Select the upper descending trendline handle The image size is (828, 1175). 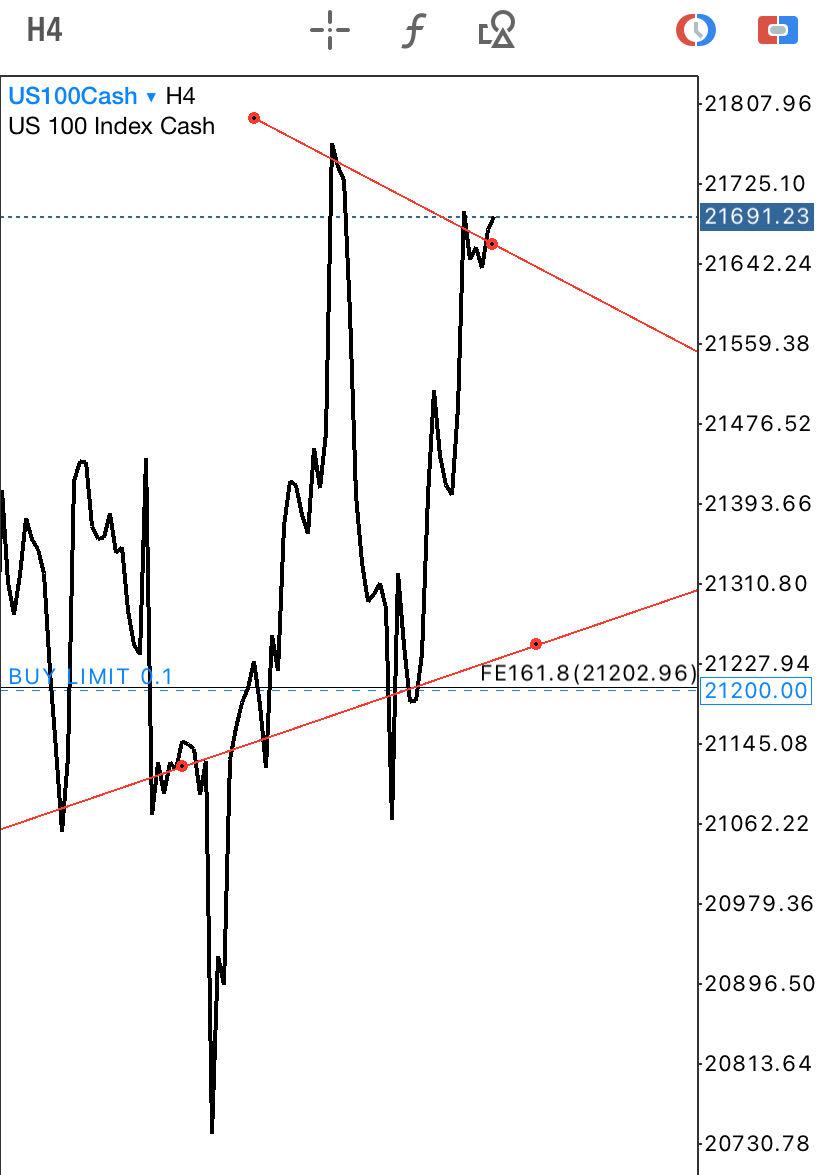[255, 118]
